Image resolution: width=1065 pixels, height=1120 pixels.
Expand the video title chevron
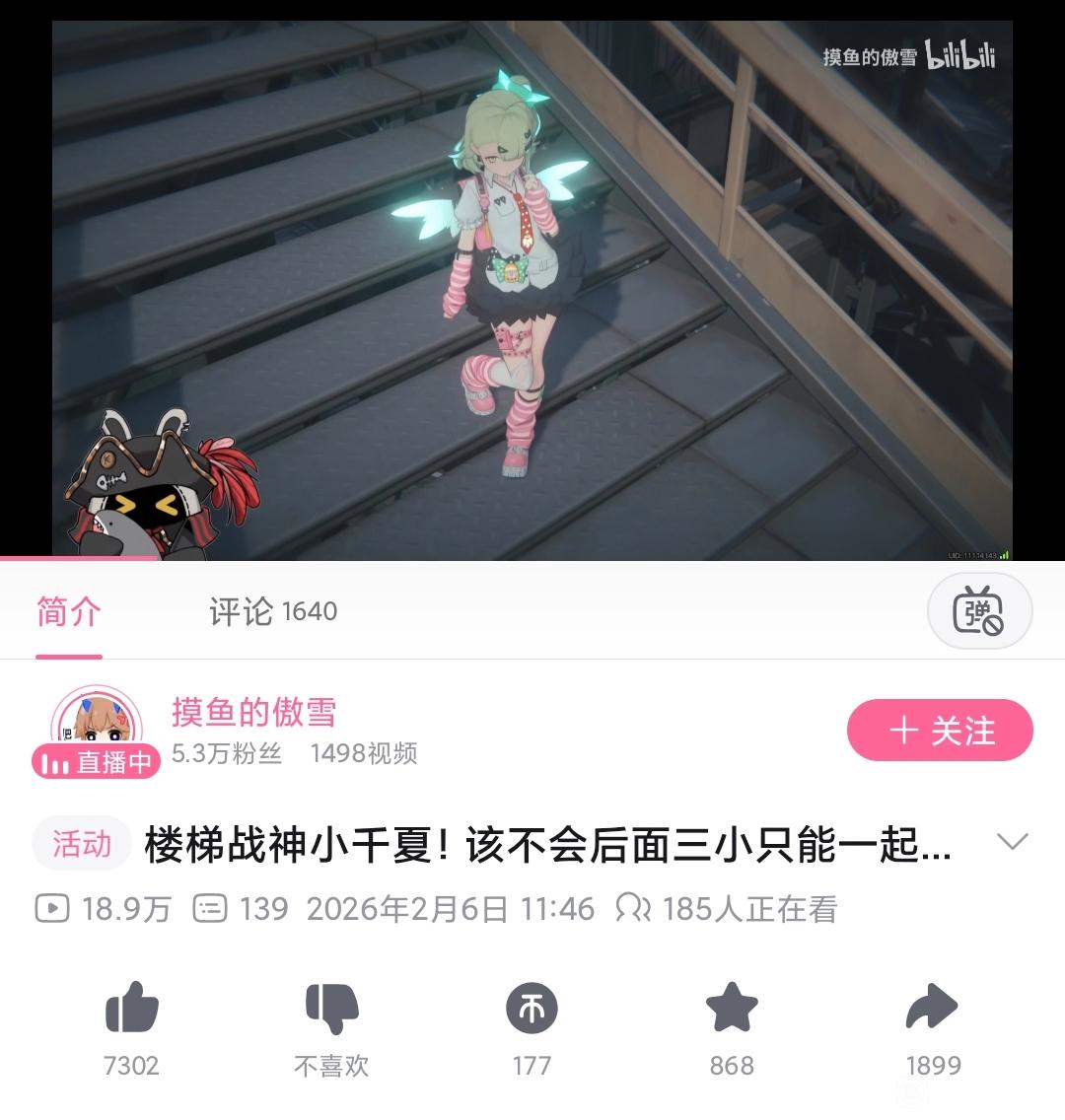(x=1012, y=841)
